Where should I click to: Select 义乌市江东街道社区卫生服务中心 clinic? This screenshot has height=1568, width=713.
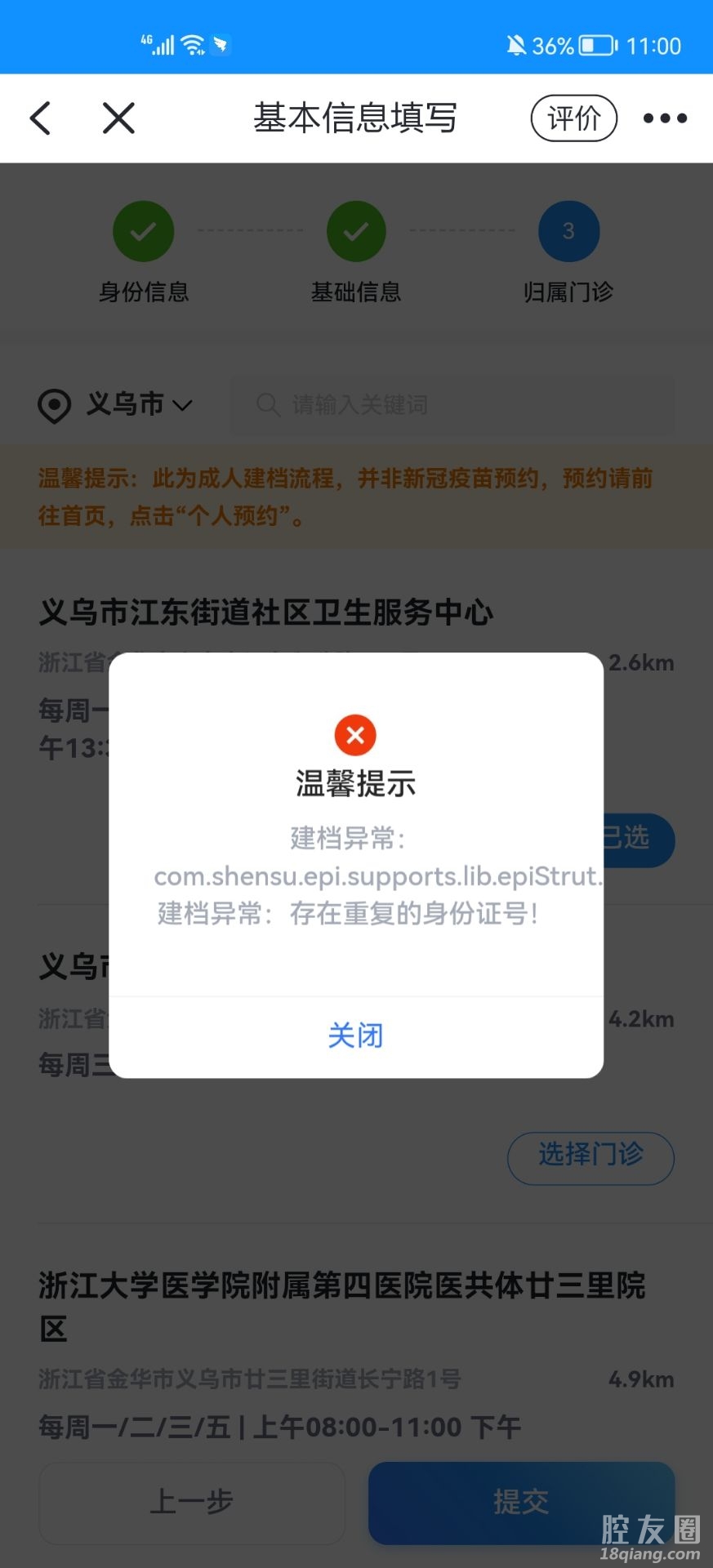(x=266, y=612)
